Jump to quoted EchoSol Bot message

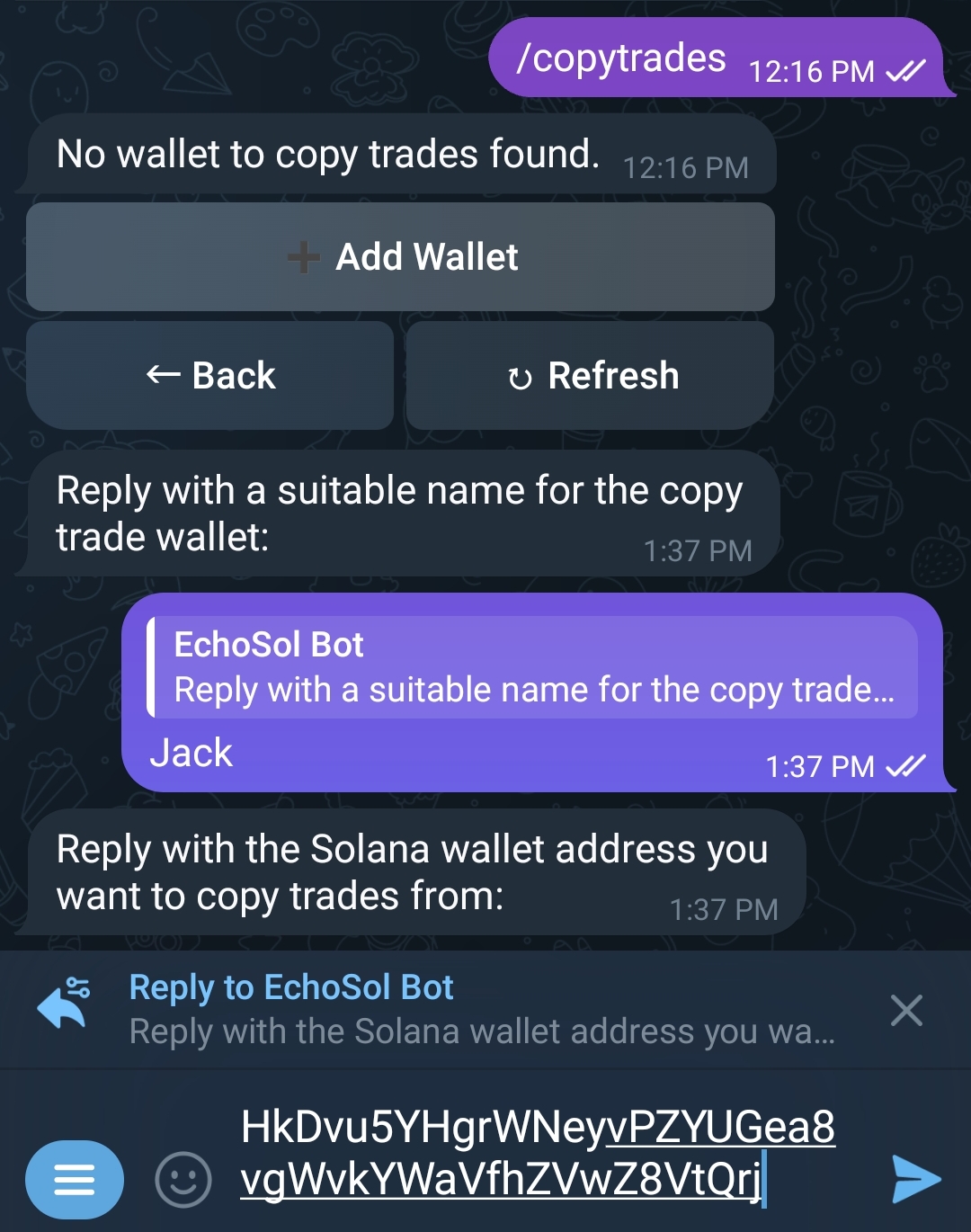coord(532,667)
